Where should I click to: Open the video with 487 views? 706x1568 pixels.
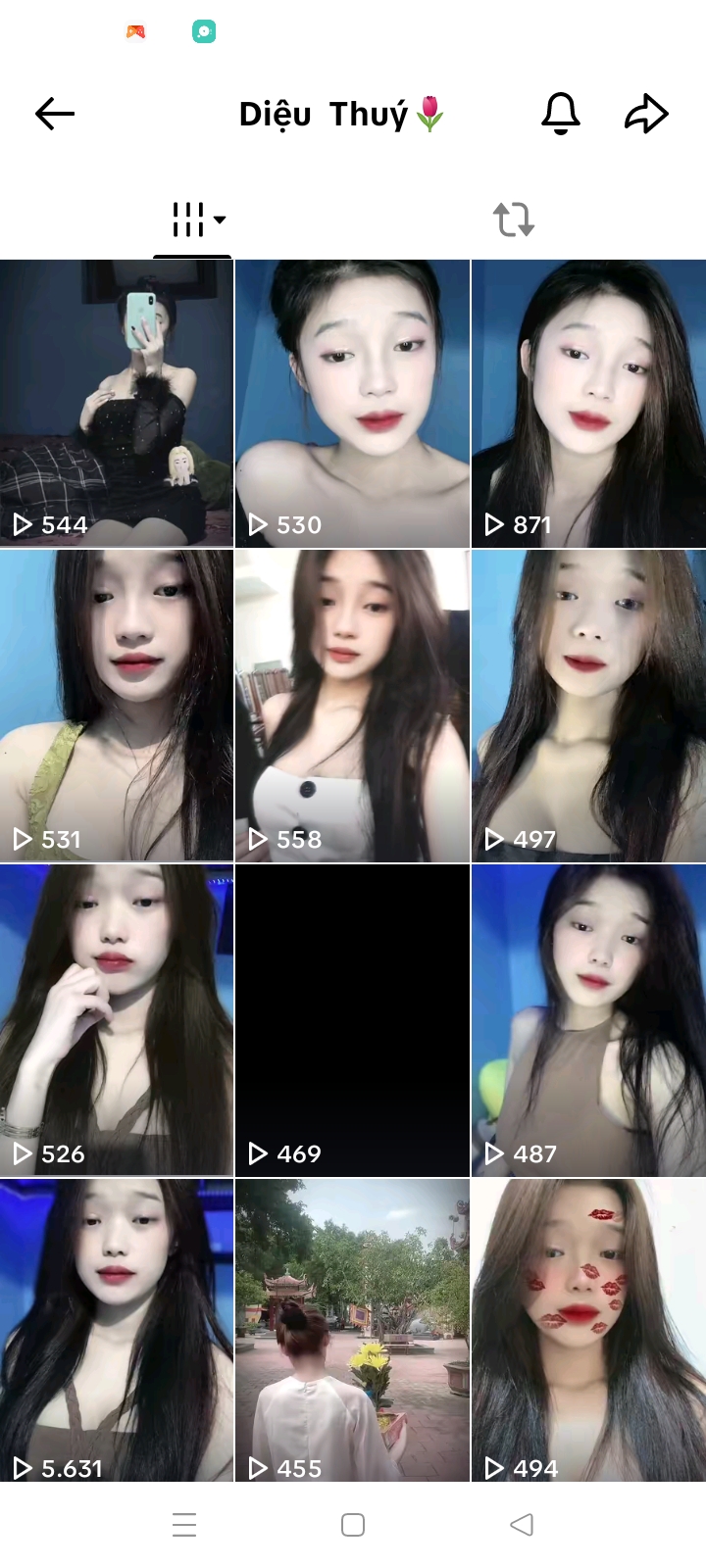588,1019
